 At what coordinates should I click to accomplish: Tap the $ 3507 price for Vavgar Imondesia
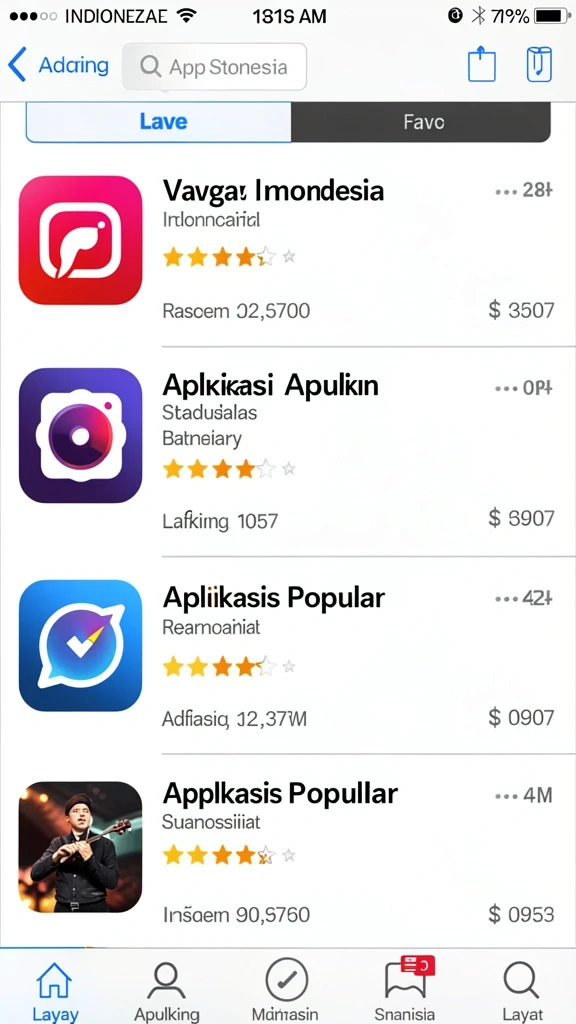521,310
